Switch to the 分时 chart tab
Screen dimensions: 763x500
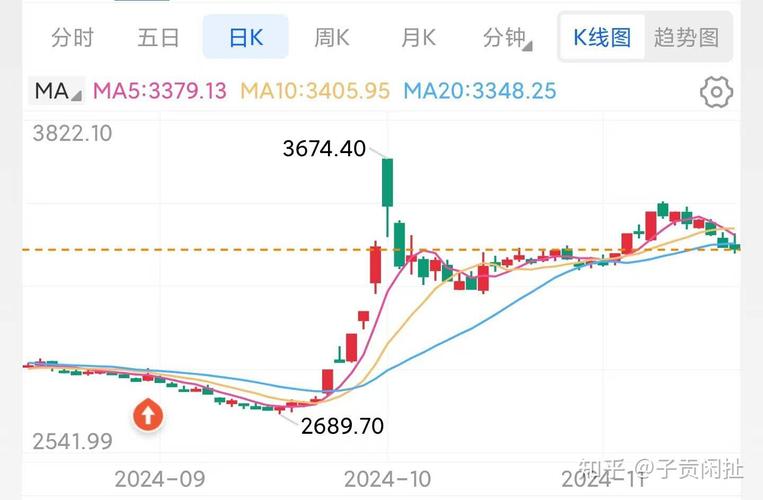point(72,38)
